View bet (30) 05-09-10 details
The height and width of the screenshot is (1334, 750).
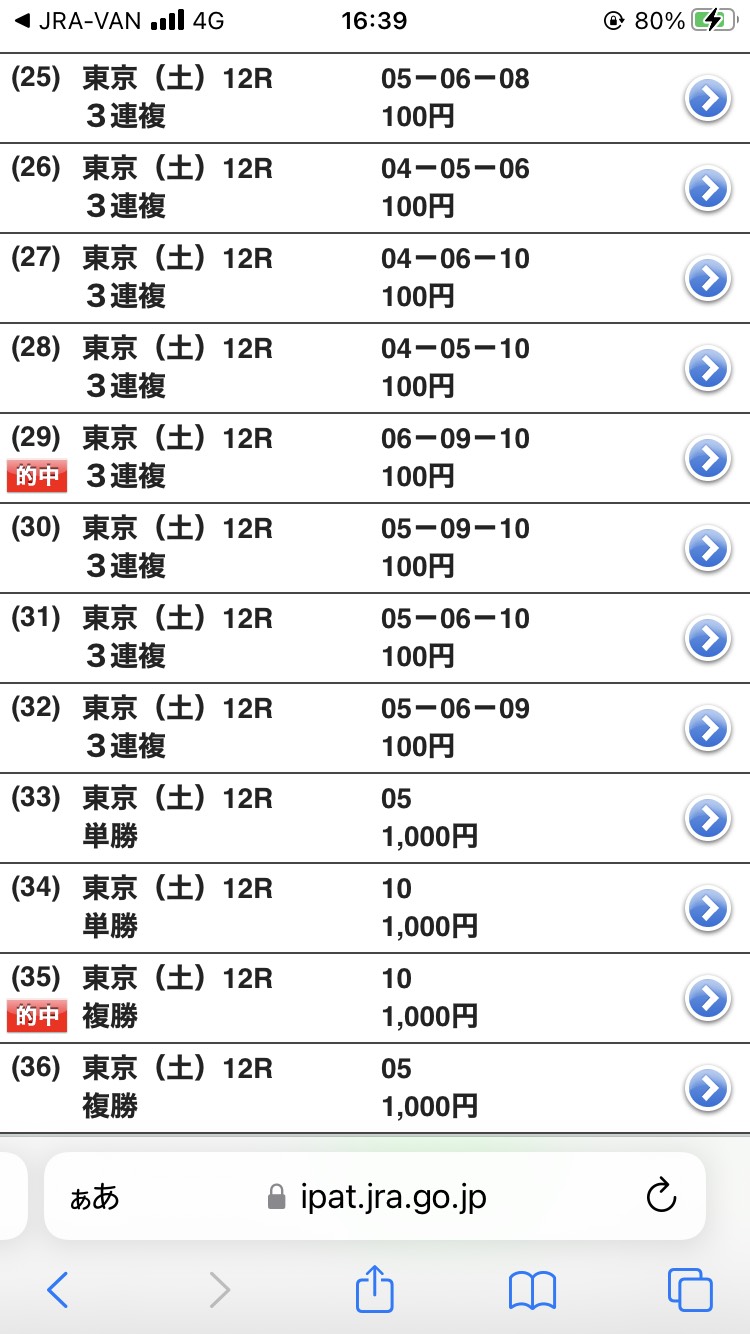pyautogui.click(x=708, y=548)
